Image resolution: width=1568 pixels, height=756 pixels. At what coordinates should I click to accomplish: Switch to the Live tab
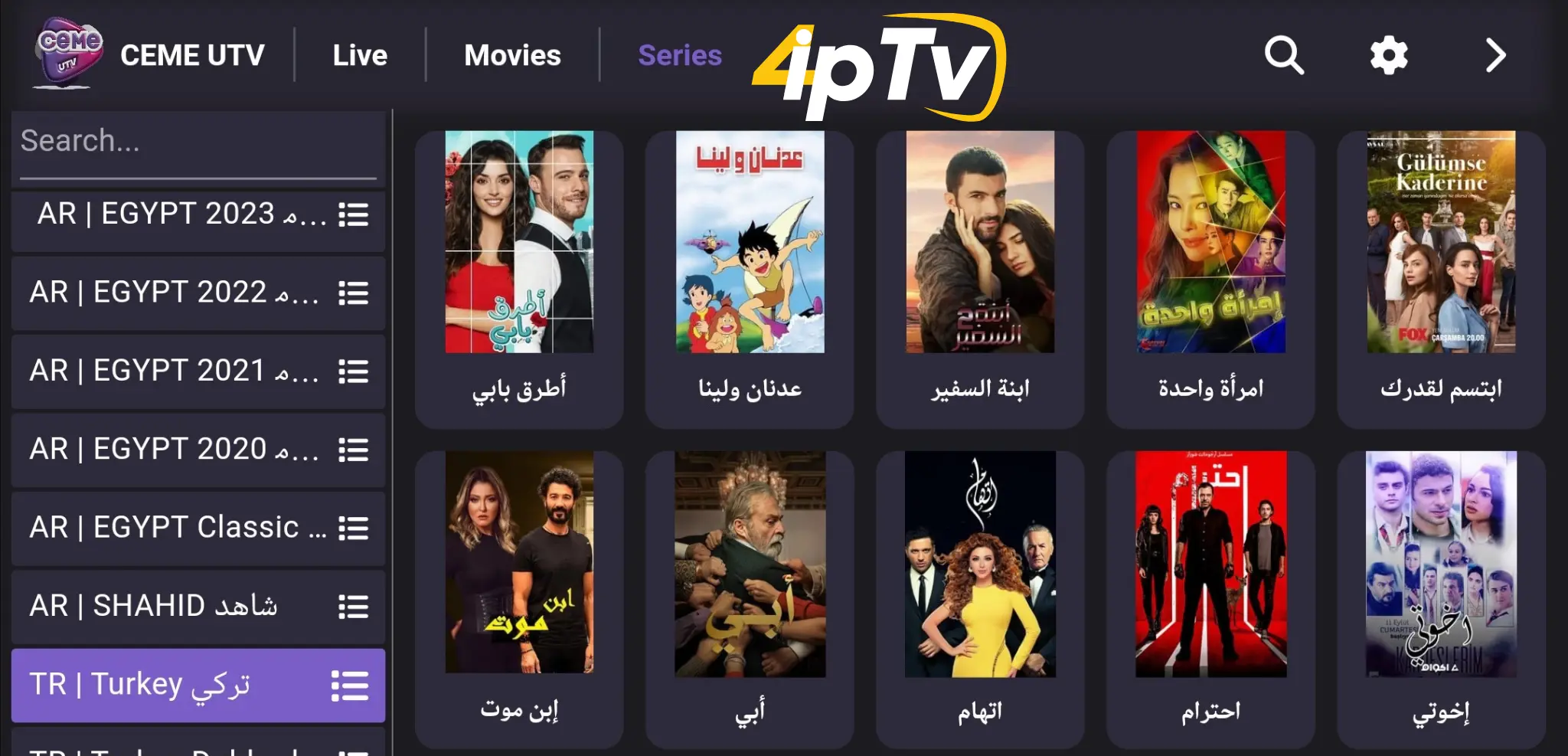[x=360, y=55]
